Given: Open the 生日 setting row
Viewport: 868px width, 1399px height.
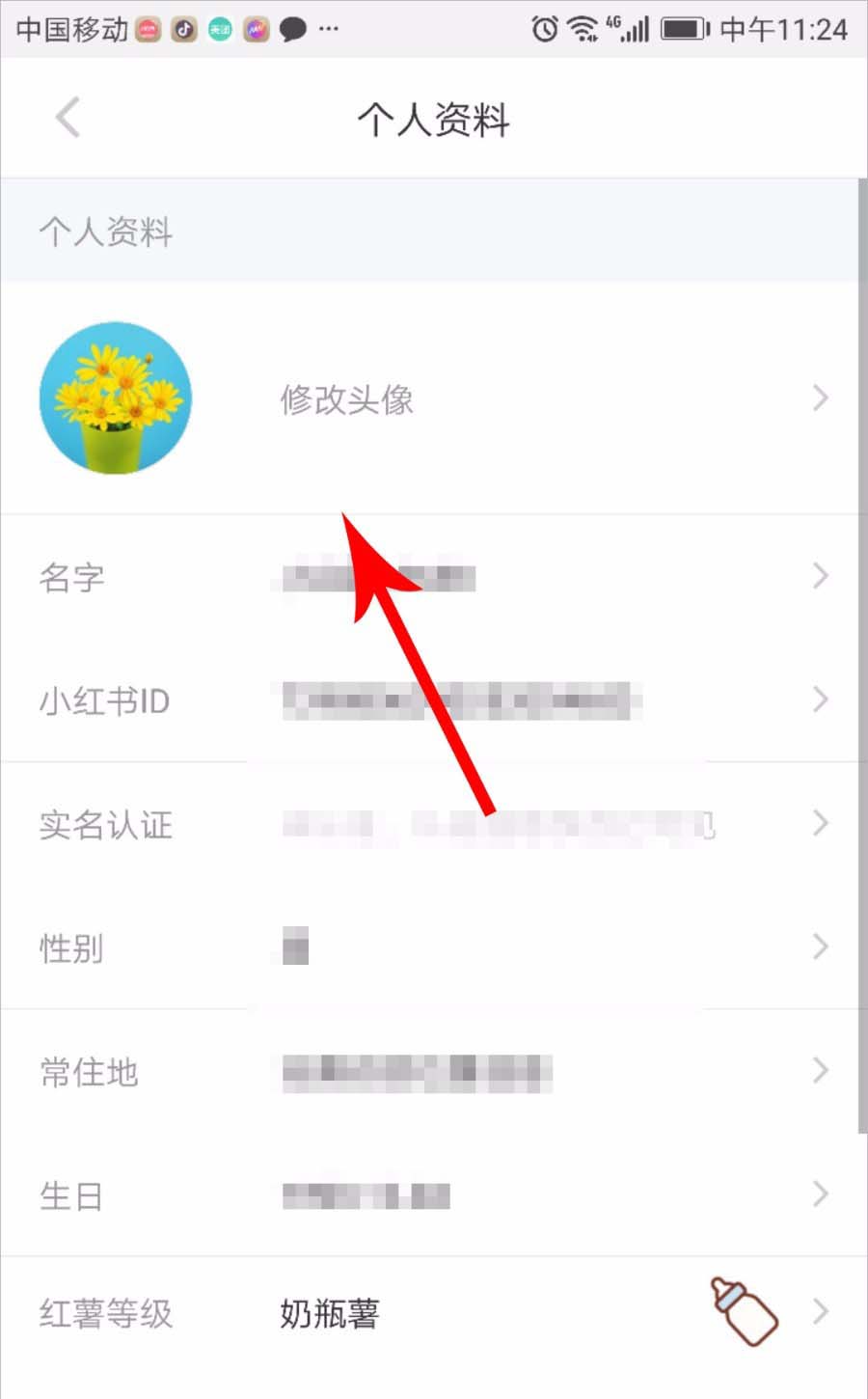Looking at the screenshot, I should [434, 1194].
